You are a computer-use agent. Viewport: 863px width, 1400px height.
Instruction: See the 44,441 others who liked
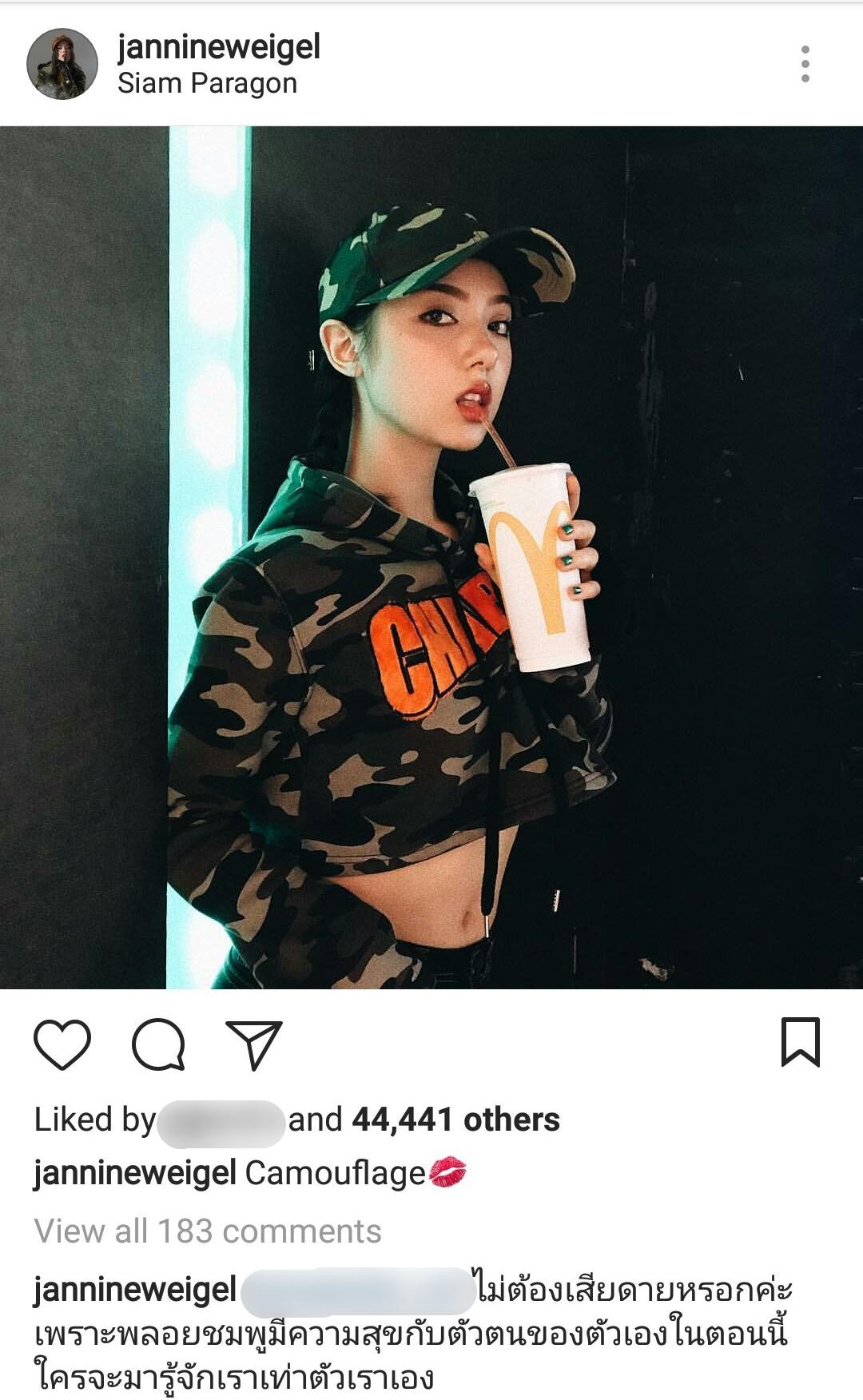pos(455,1120)
